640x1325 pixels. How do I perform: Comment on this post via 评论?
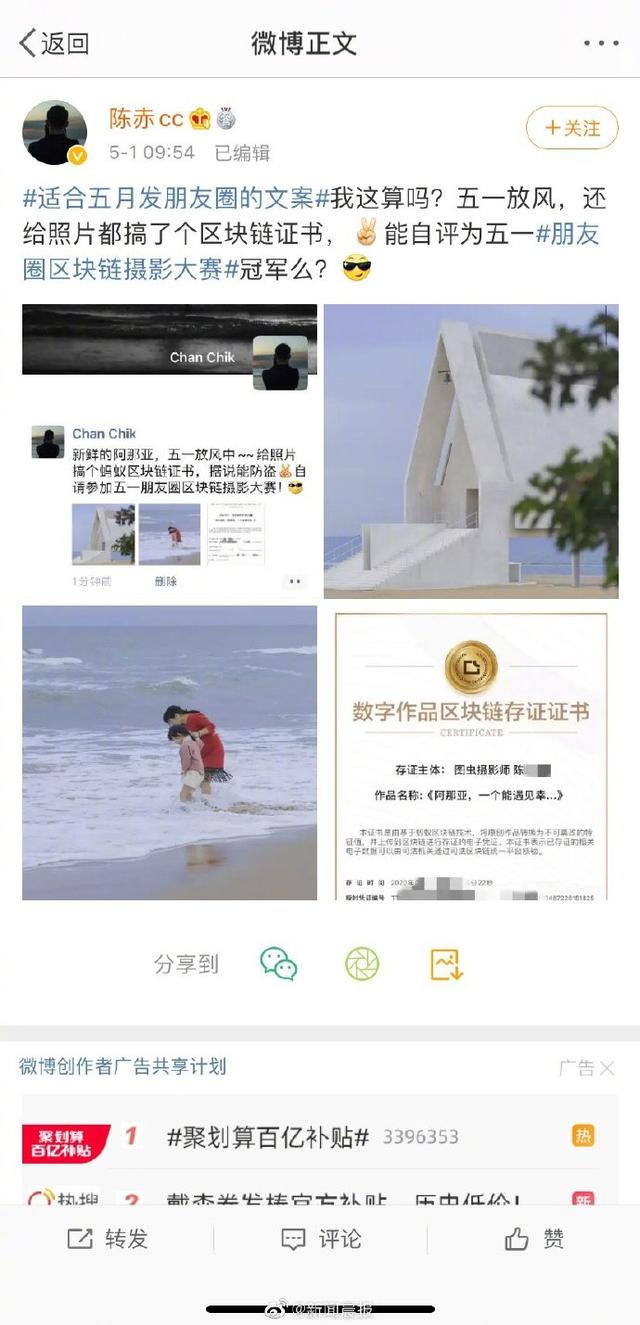pos(321,1239)
